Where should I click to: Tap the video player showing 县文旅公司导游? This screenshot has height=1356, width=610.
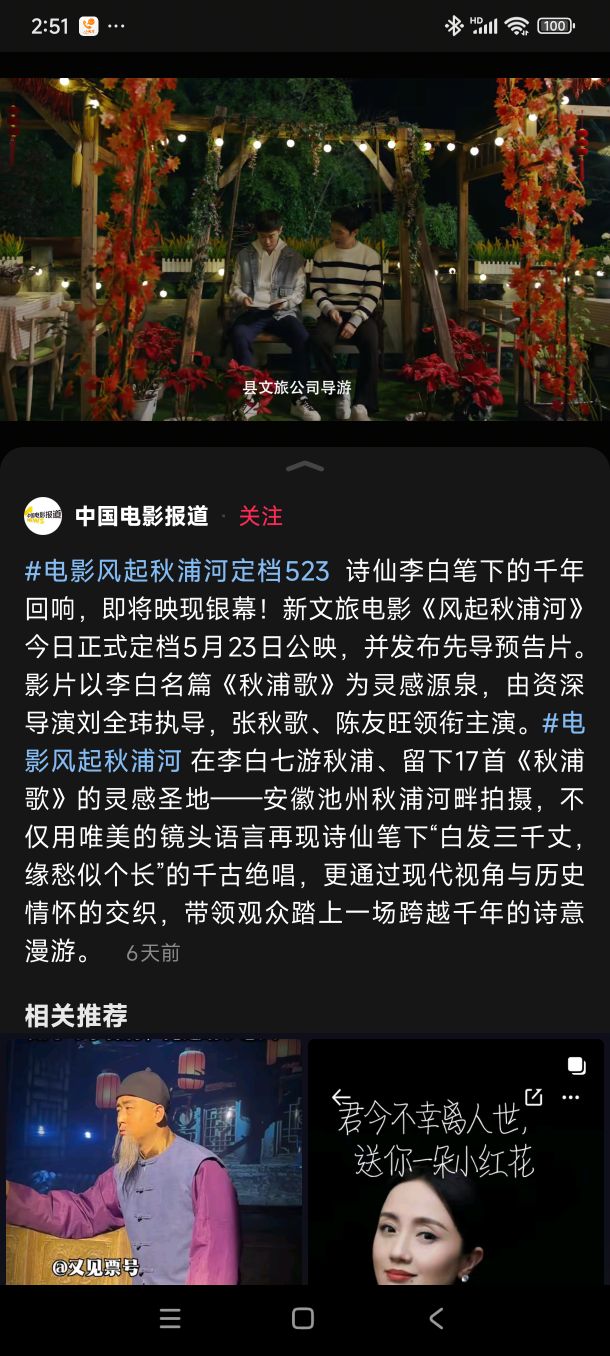(x=304, y=250)
